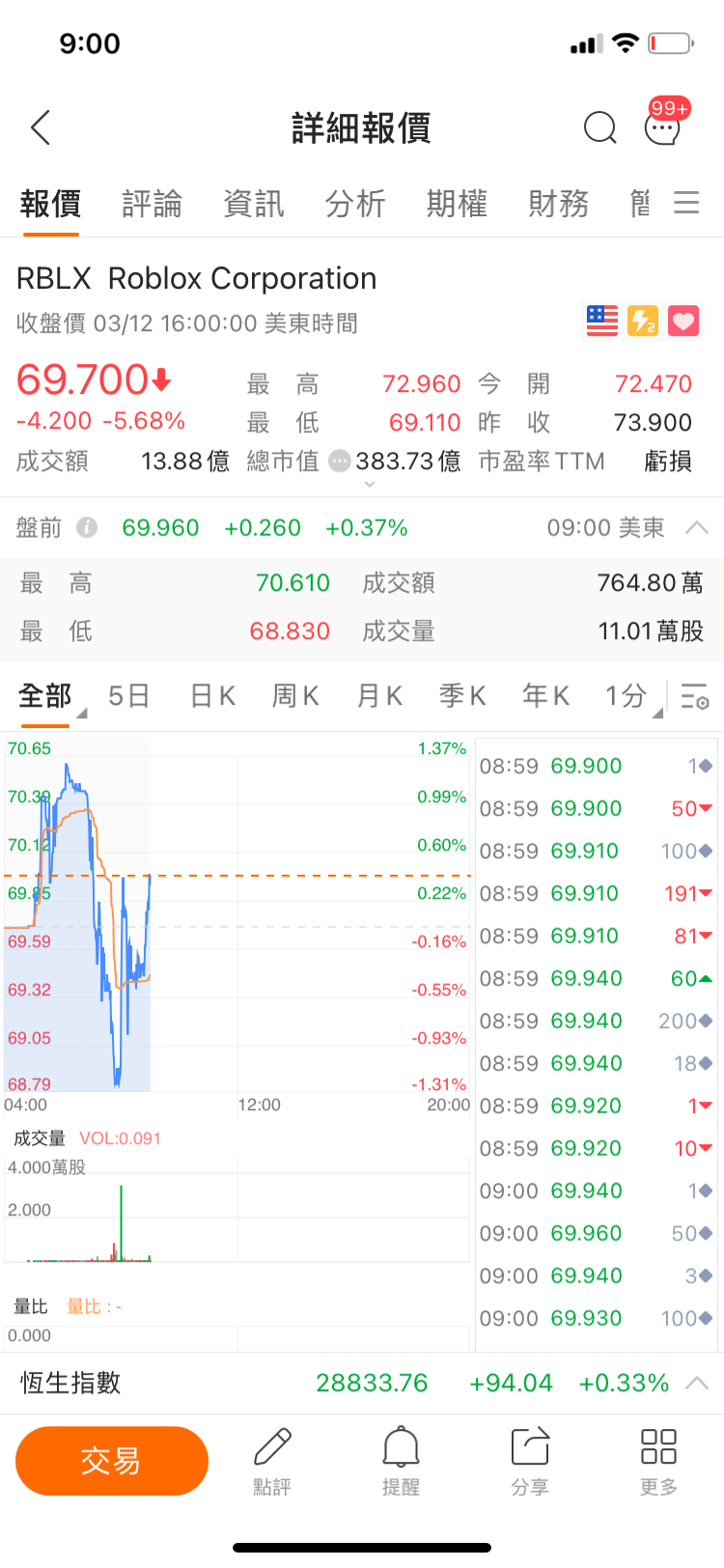Image resolution: width=724 pixels, height=1568 pixels.
Task: Switch to the 評論 tab
Action: (x=152, y=204)
